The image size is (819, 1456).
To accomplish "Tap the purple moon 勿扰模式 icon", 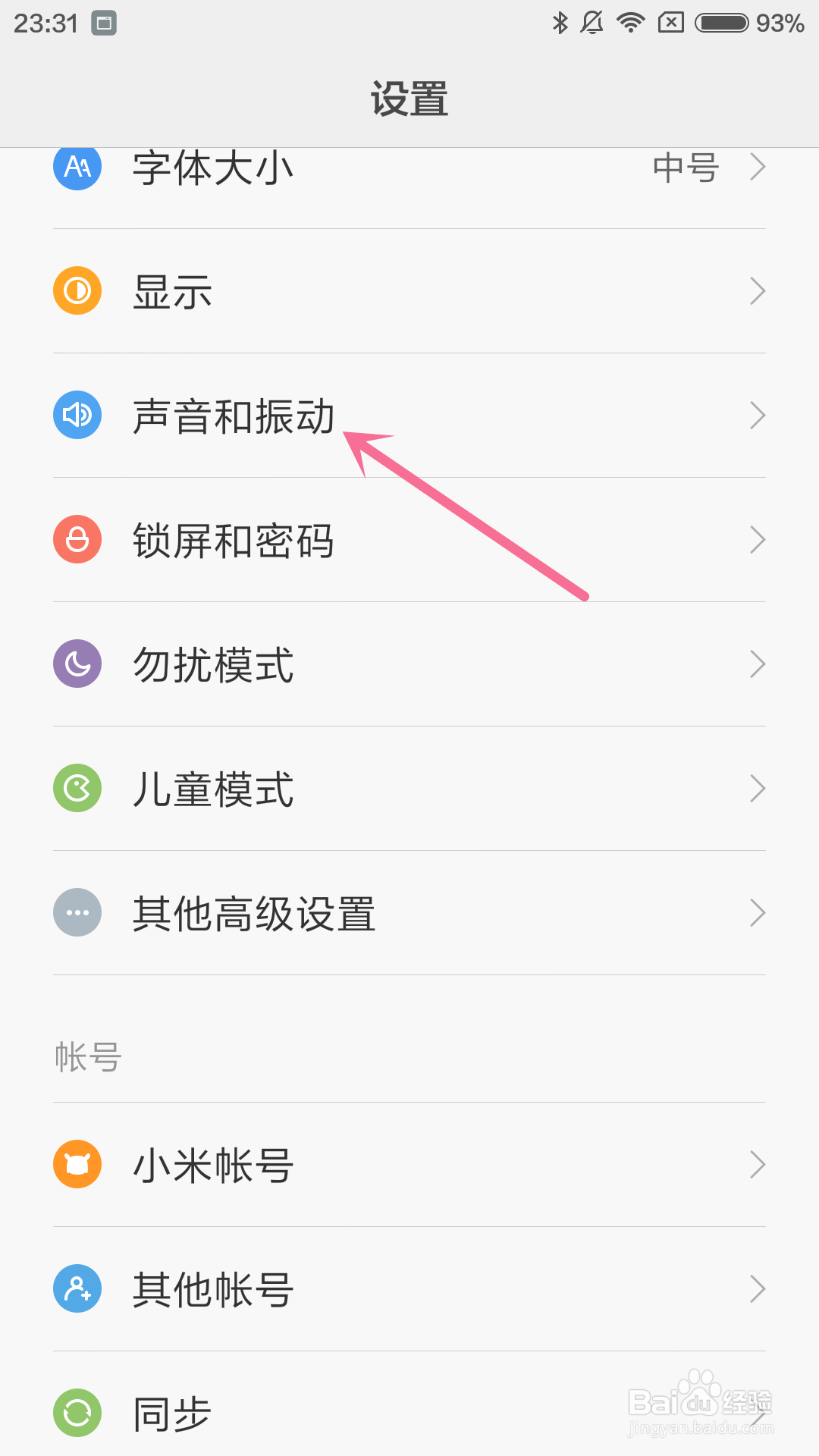I will click(77, 664).
